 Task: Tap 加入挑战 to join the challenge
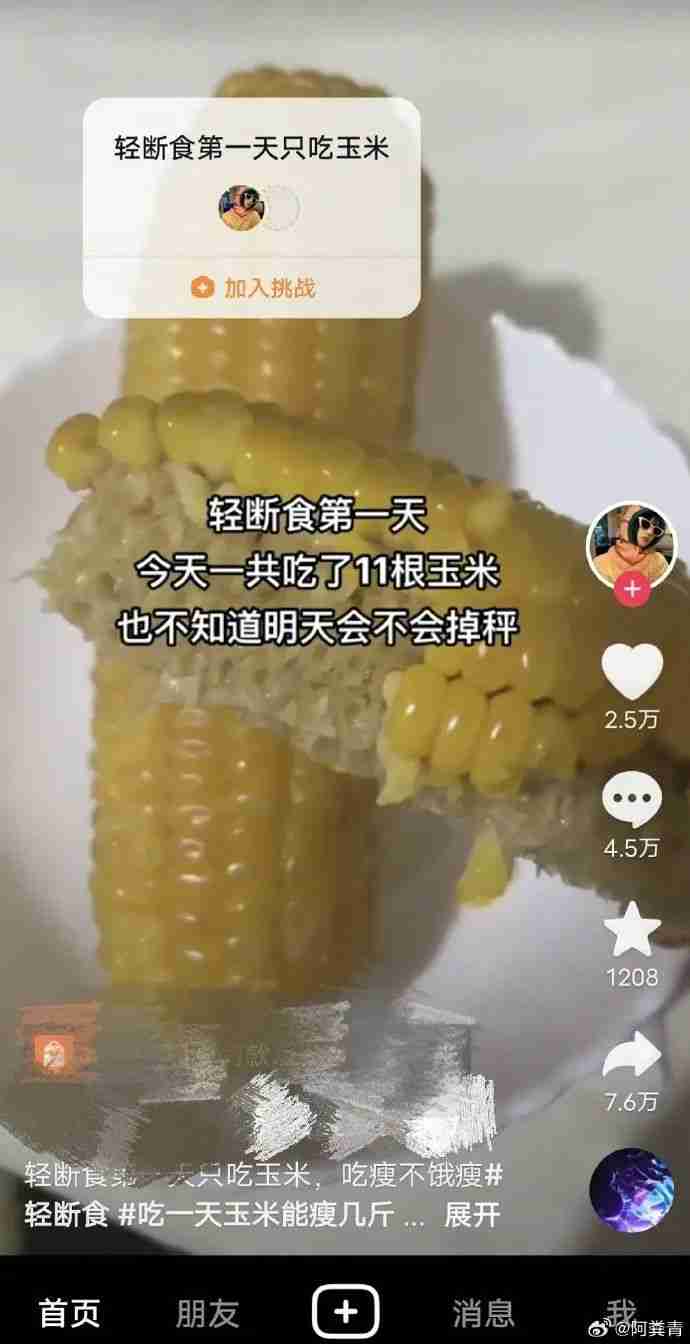point(252,288)
